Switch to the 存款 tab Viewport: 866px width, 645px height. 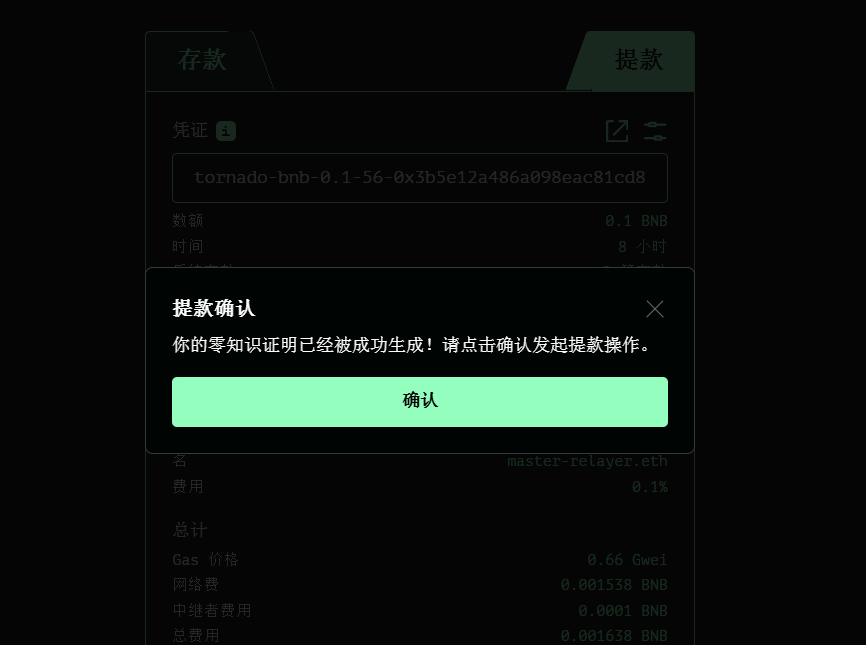click(x=202, y=60)
